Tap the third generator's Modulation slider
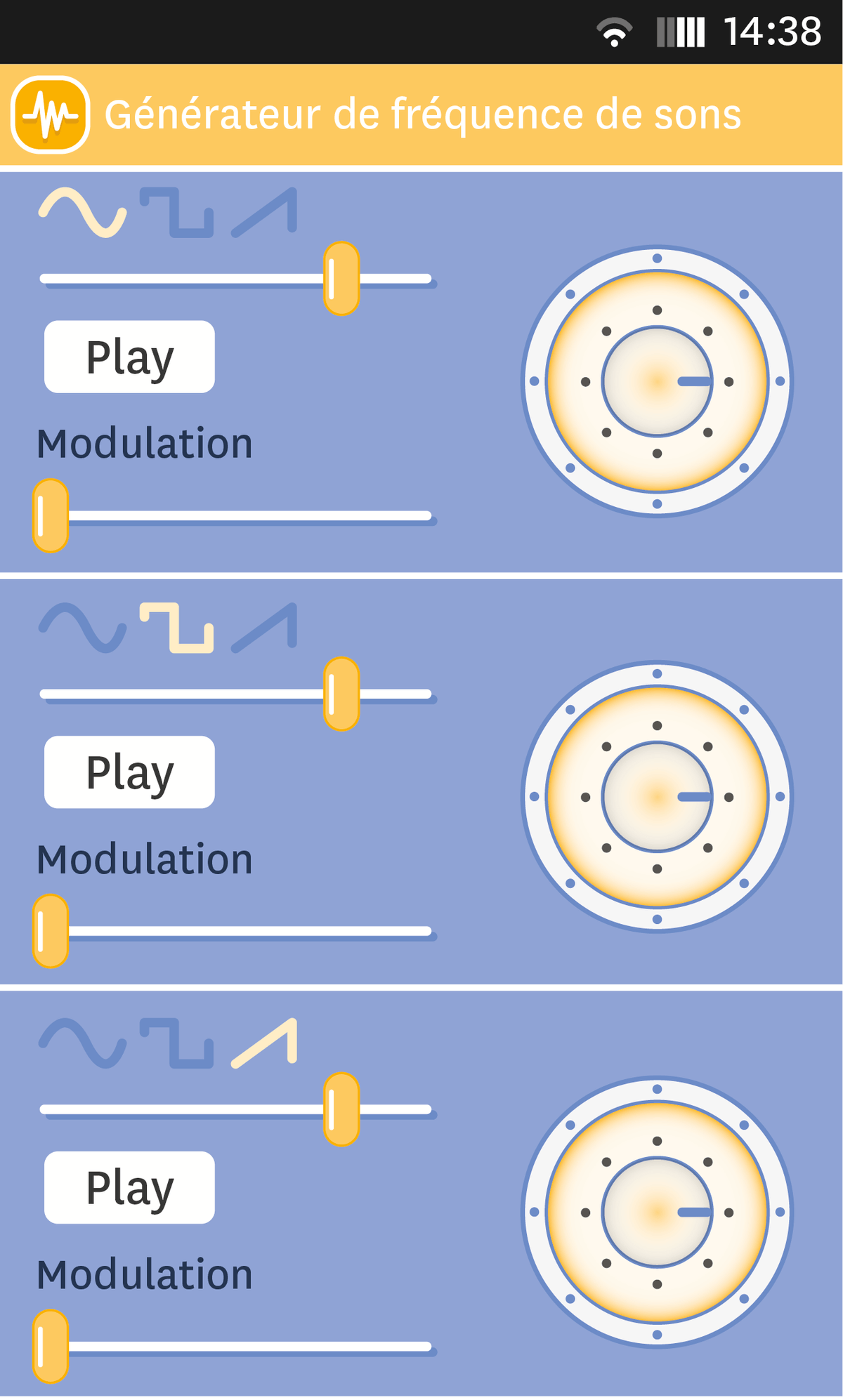 tap(236, 1347)
